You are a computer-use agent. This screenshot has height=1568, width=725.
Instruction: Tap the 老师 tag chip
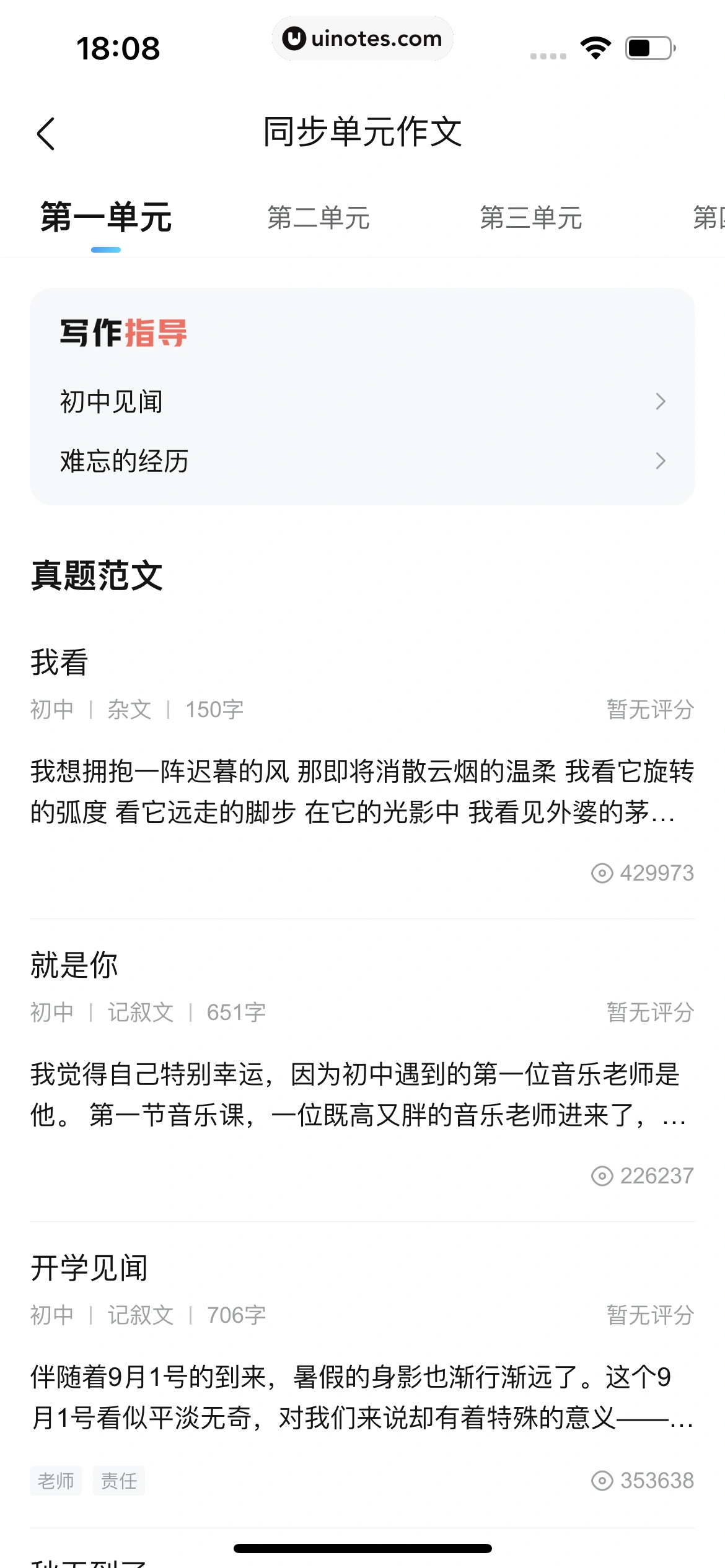click(x=56, y=1481)
